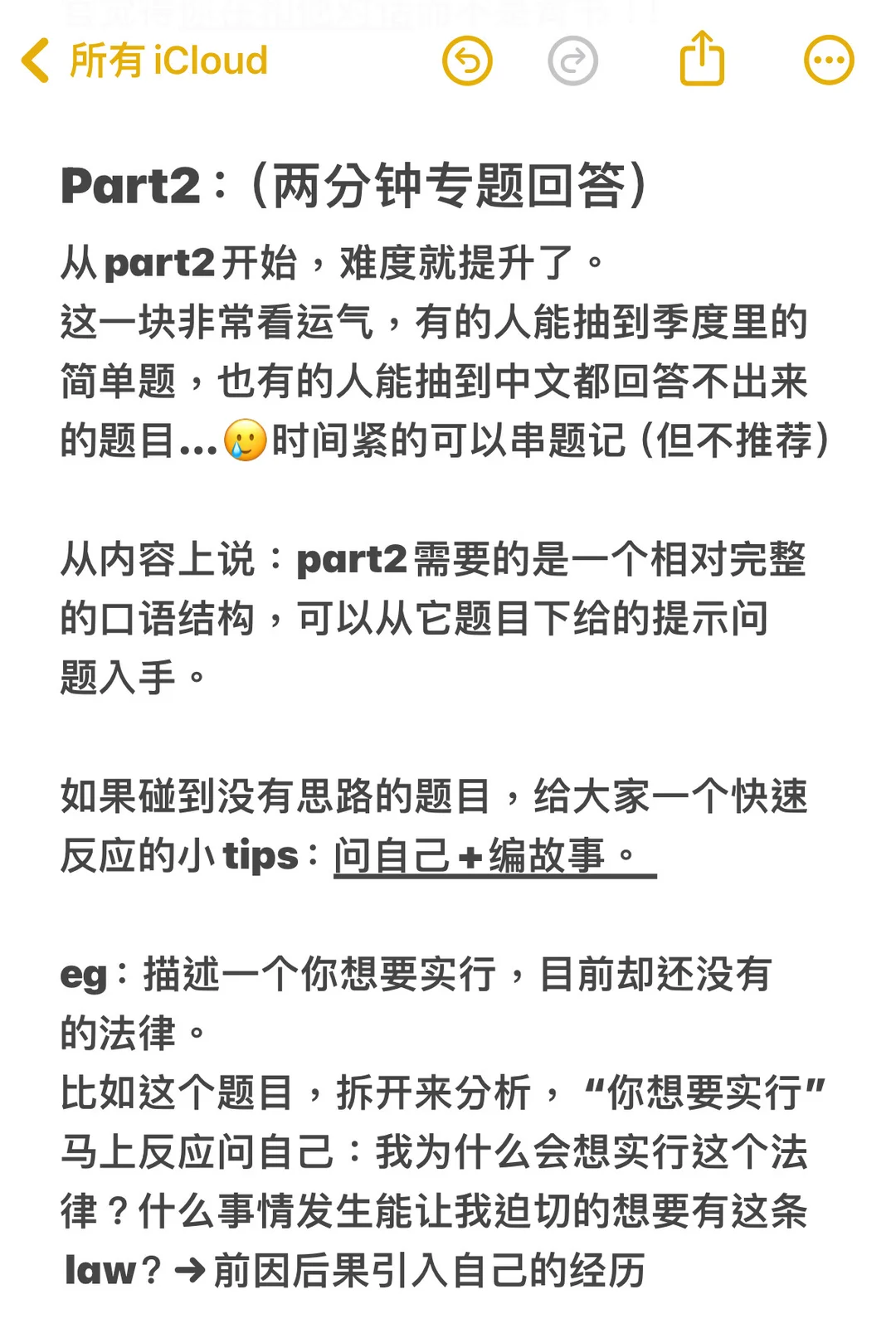
Task: Open the more options menu
Action: point(829,61)
